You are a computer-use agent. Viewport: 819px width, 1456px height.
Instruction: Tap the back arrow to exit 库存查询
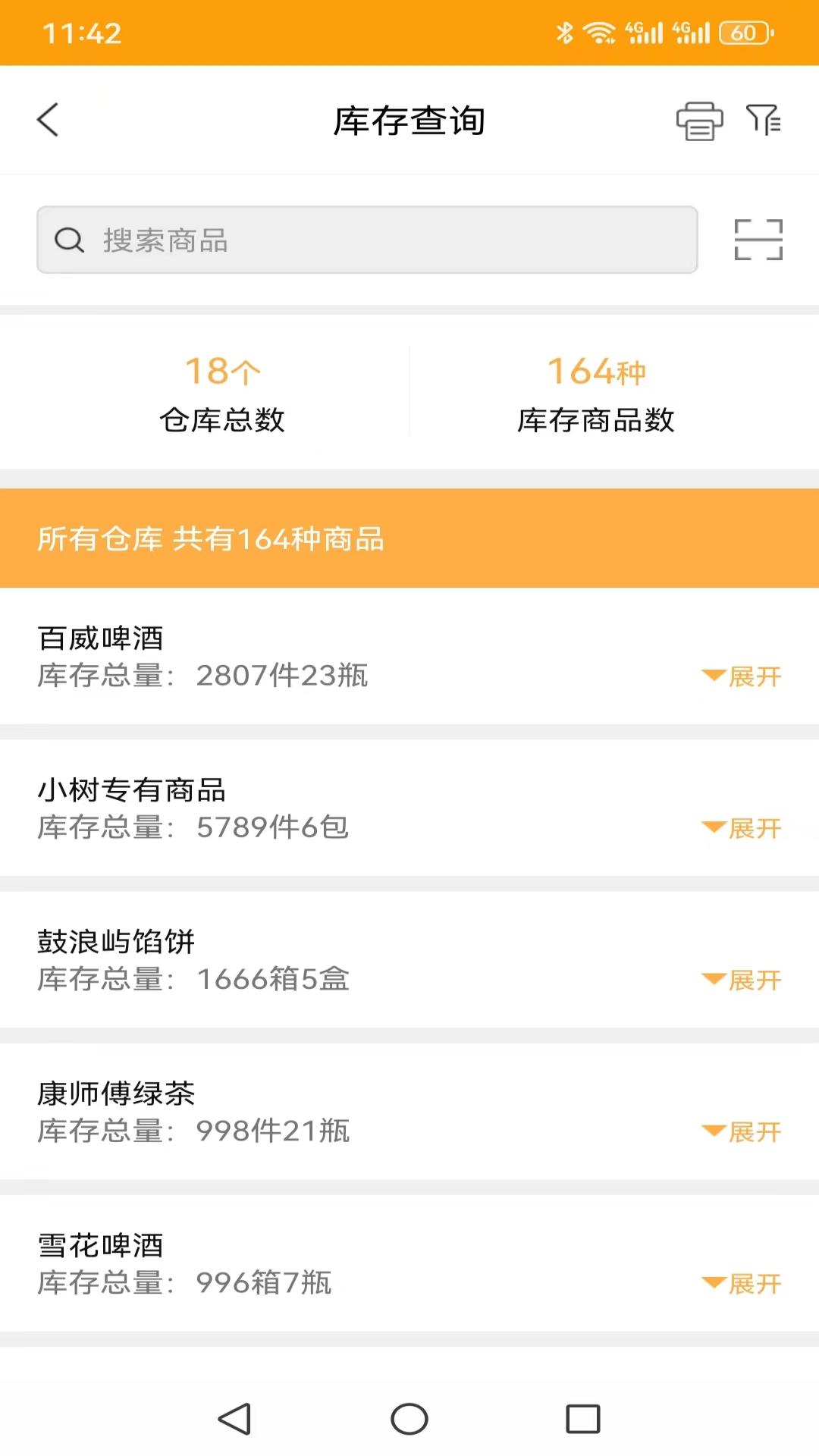pyautogui.click(x=47, y=120)
